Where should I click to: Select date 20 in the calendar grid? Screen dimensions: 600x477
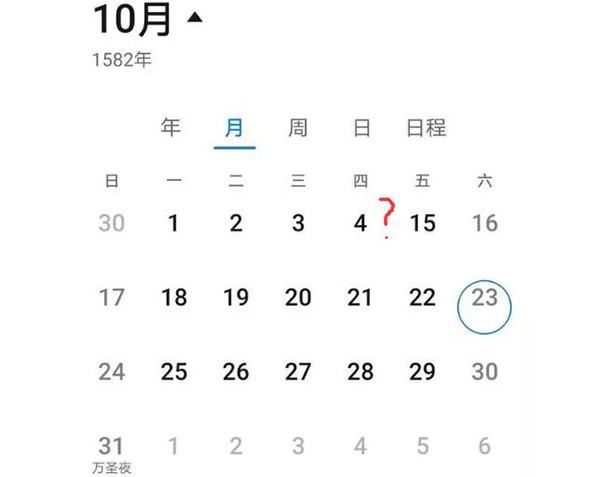[298, 297]
